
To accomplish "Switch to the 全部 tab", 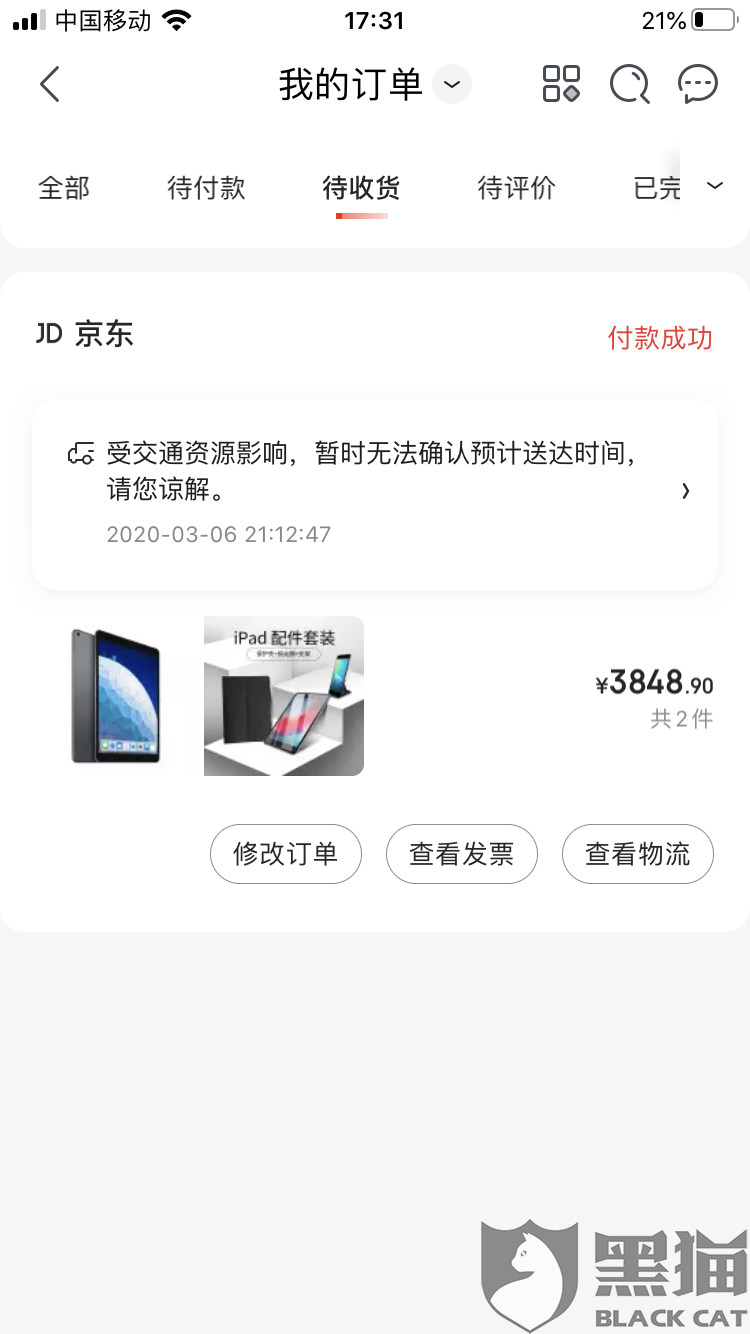I will pos(64,188).
